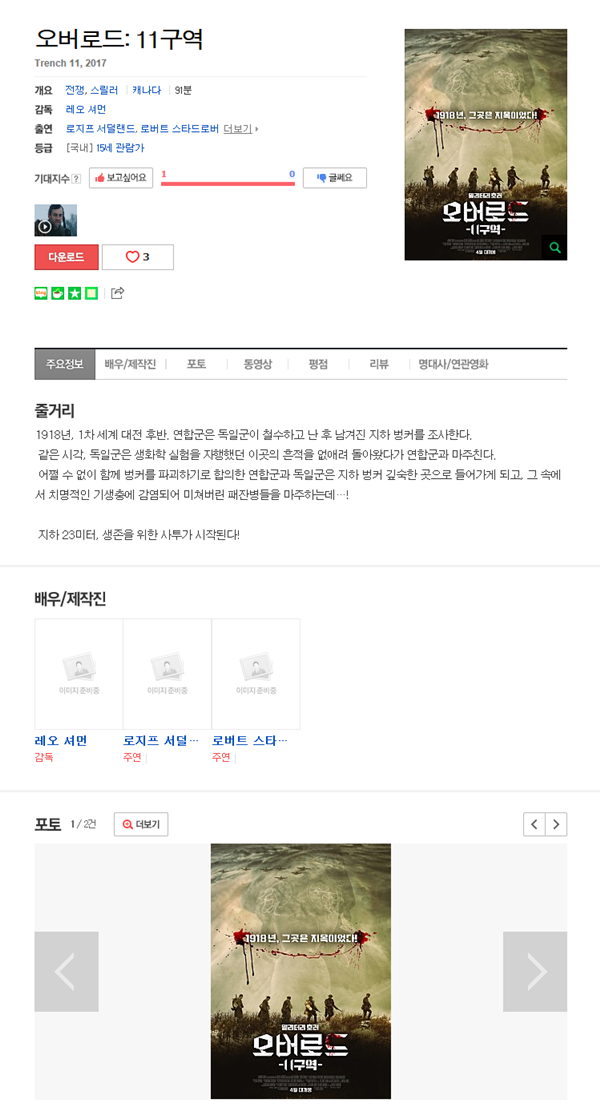Open the 평점 tab
600x1111 pixels.
point(318,364)
